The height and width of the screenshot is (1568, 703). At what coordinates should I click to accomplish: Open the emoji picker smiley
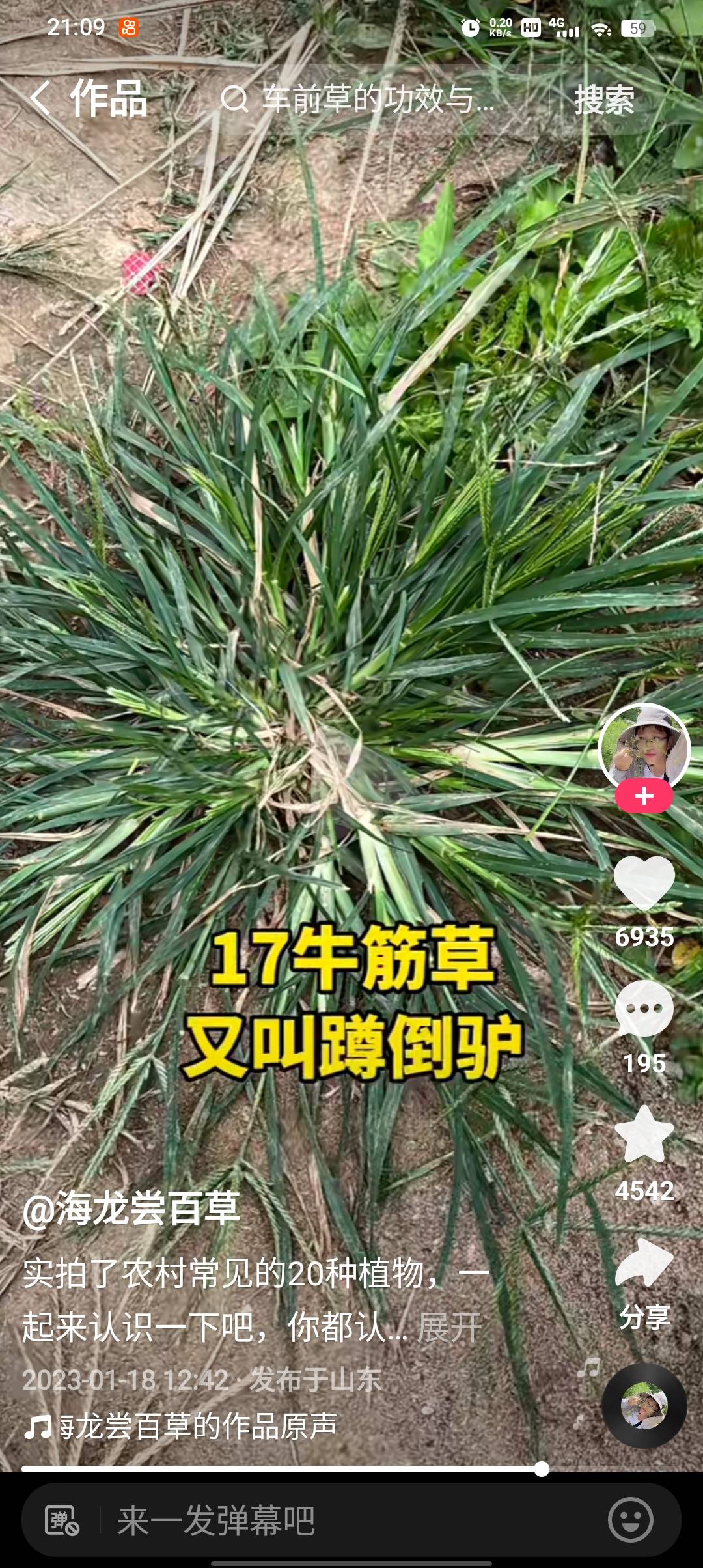pos(630,1520)
